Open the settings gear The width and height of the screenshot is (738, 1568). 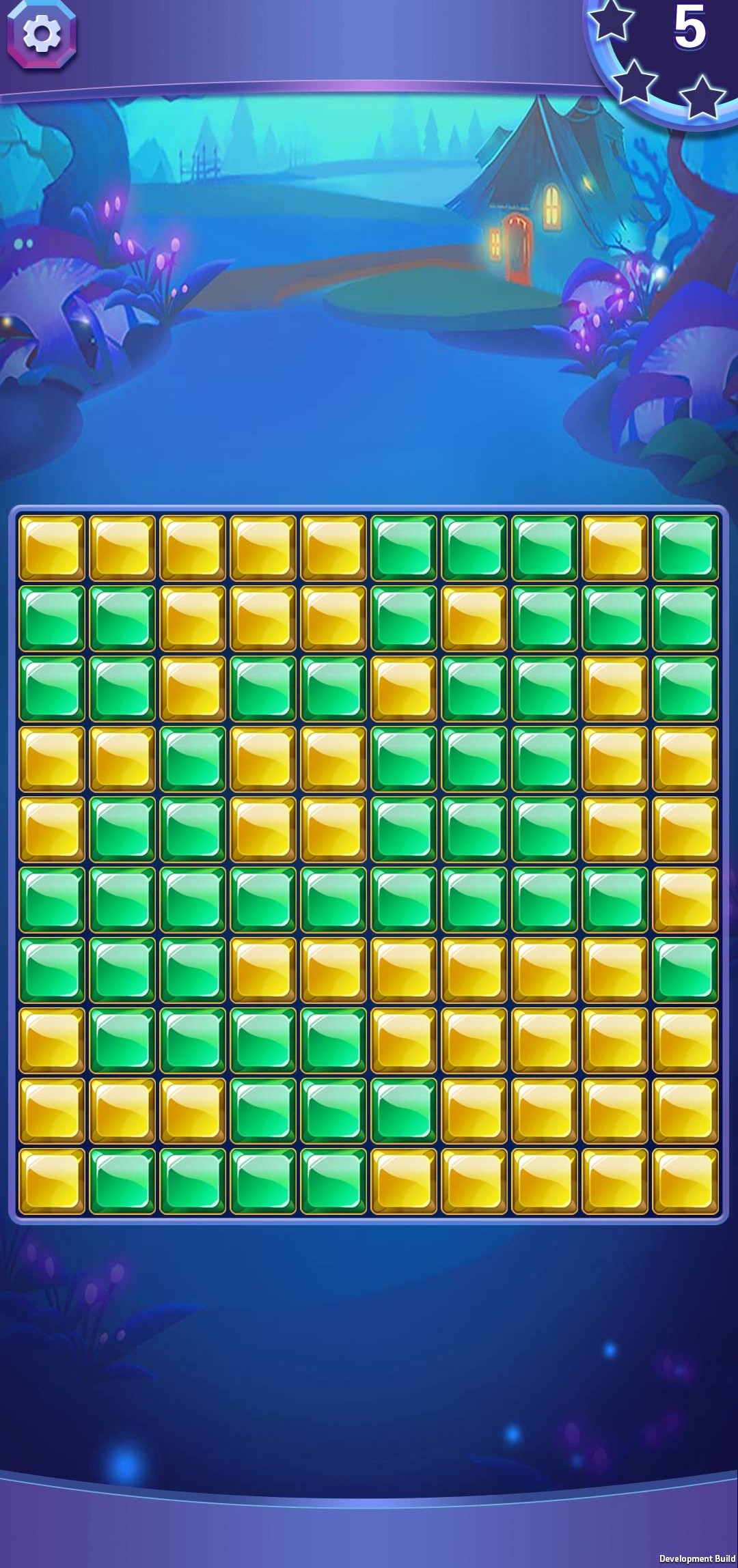point(42,33)
